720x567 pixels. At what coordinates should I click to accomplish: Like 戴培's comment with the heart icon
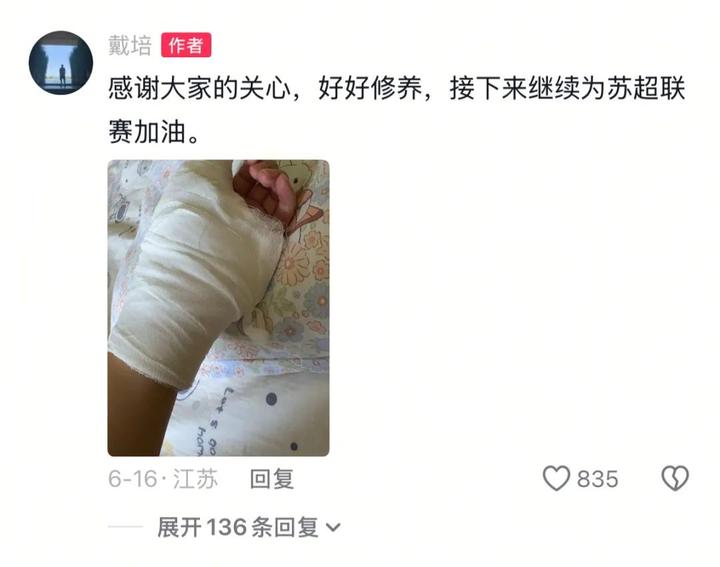(556, 479)
